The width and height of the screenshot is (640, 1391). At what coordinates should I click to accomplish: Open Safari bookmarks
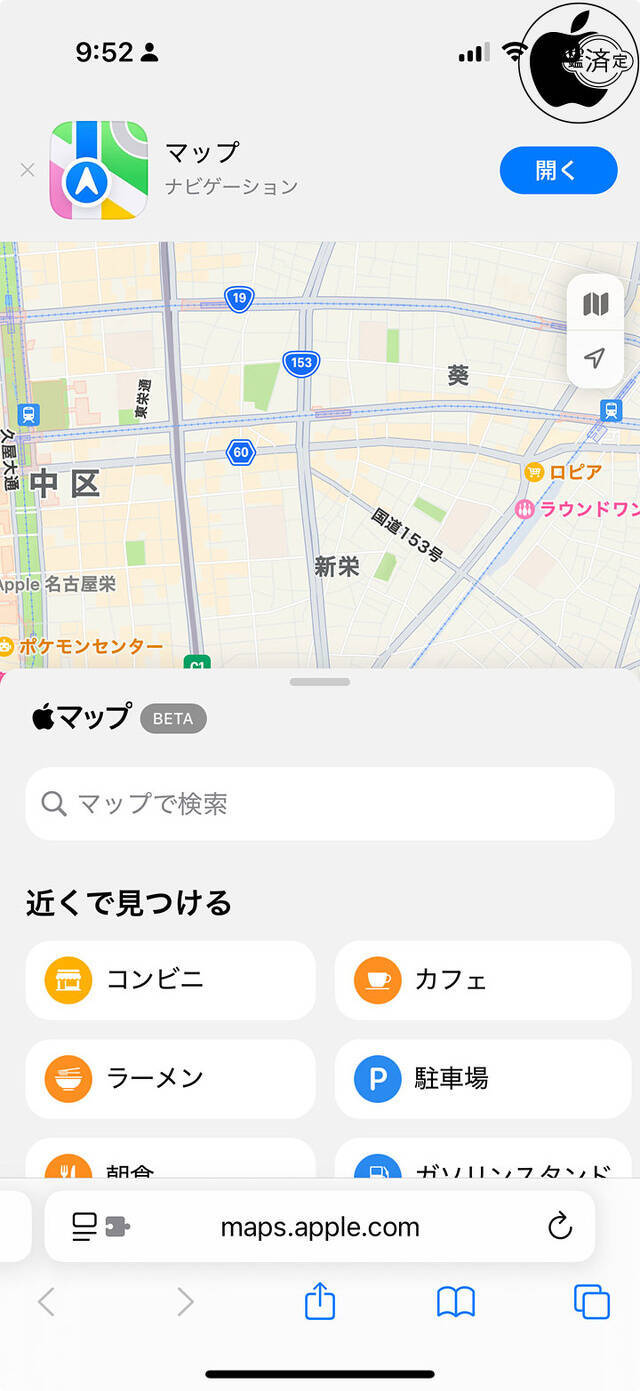click(456, 1302)
